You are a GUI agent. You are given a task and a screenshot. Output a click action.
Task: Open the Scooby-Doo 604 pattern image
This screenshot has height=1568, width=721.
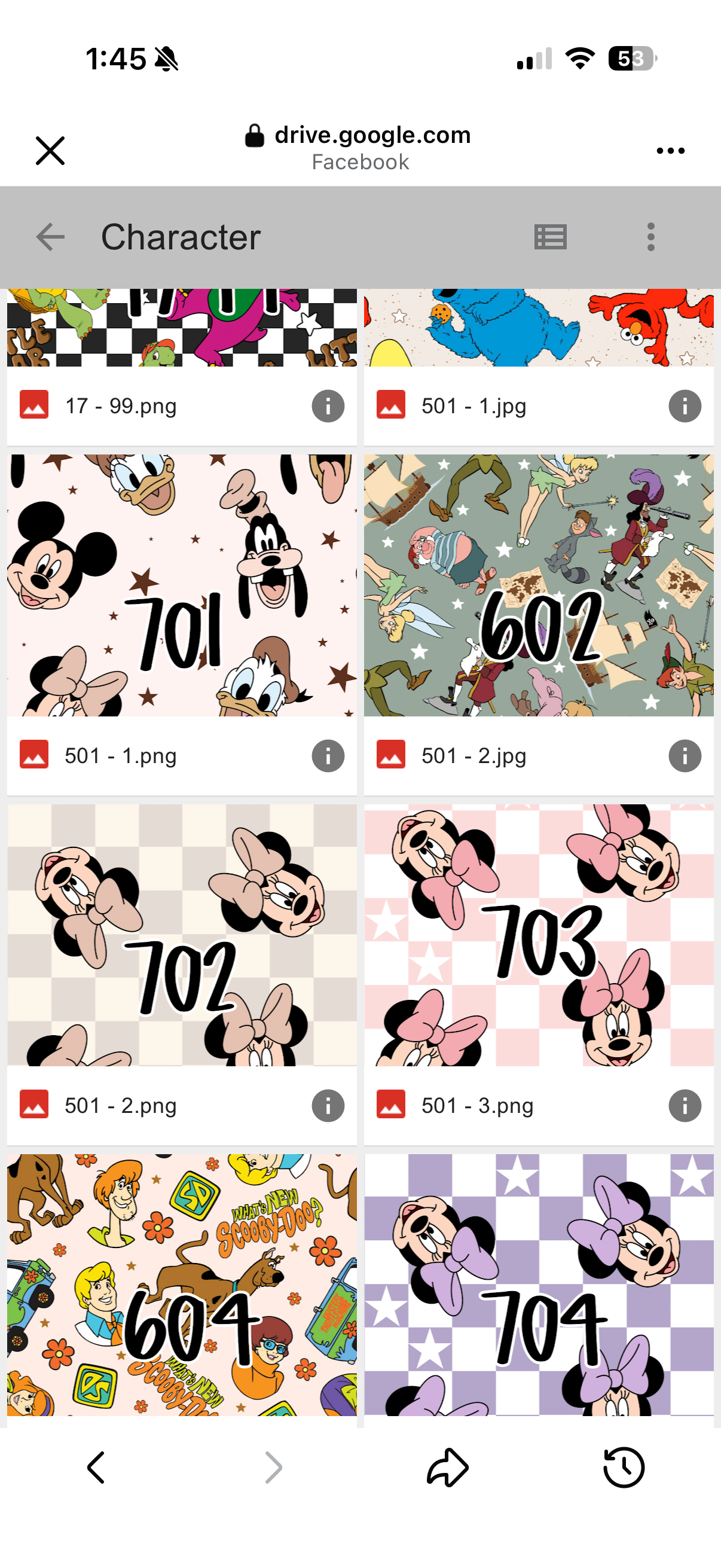182,1285
